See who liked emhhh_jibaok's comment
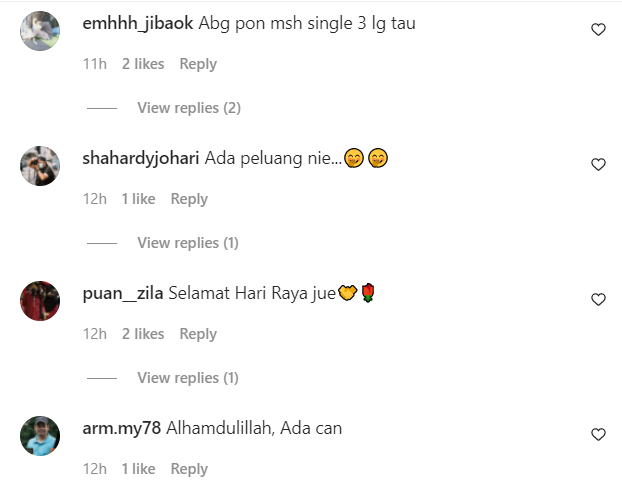The height and width of the screenshot is (486, 622). (143, 64)
